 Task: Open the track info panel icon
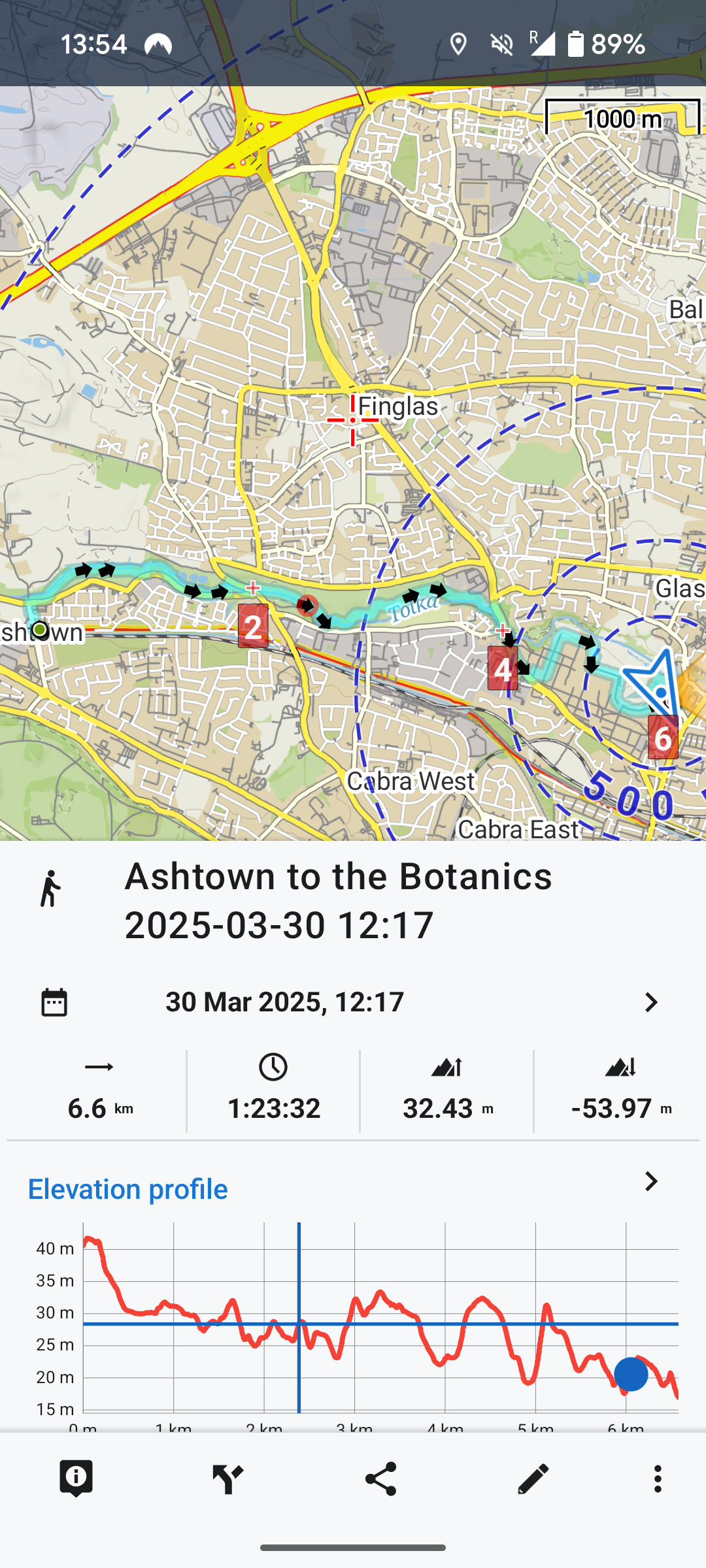click(76, 1478)
